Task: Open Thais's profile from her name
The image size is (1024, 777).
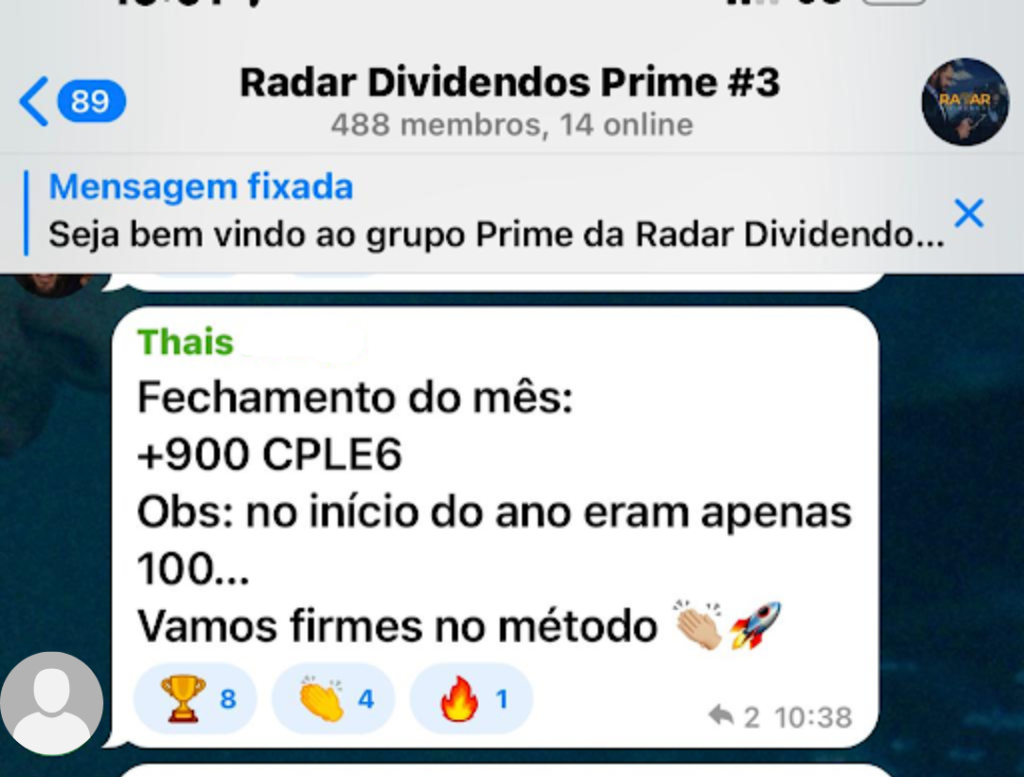Action: pyautogui.click(x=185, y=342)
